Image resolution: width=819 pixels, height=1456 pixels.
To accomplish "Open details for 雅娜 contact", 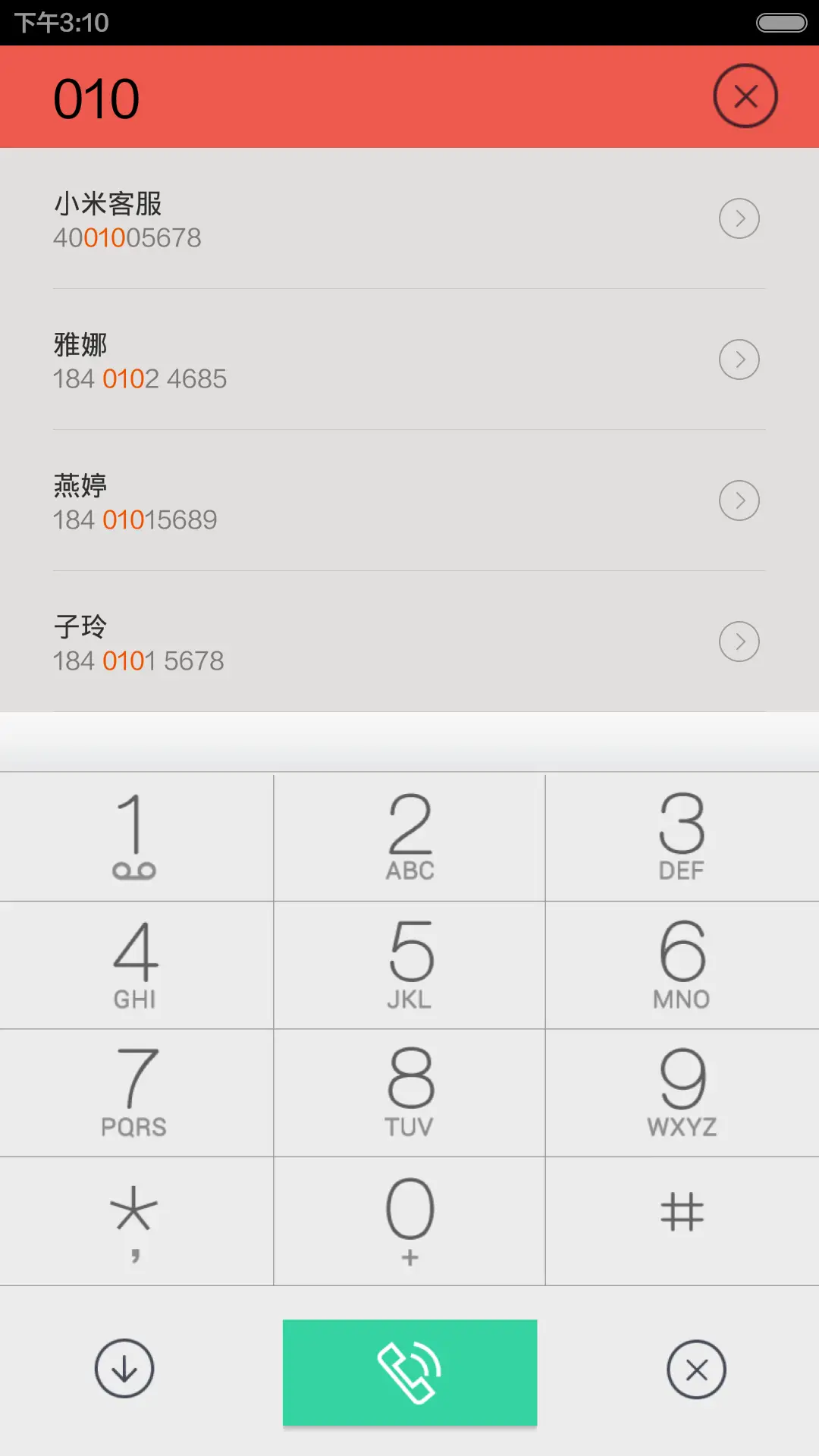I will tap(739, 359).
